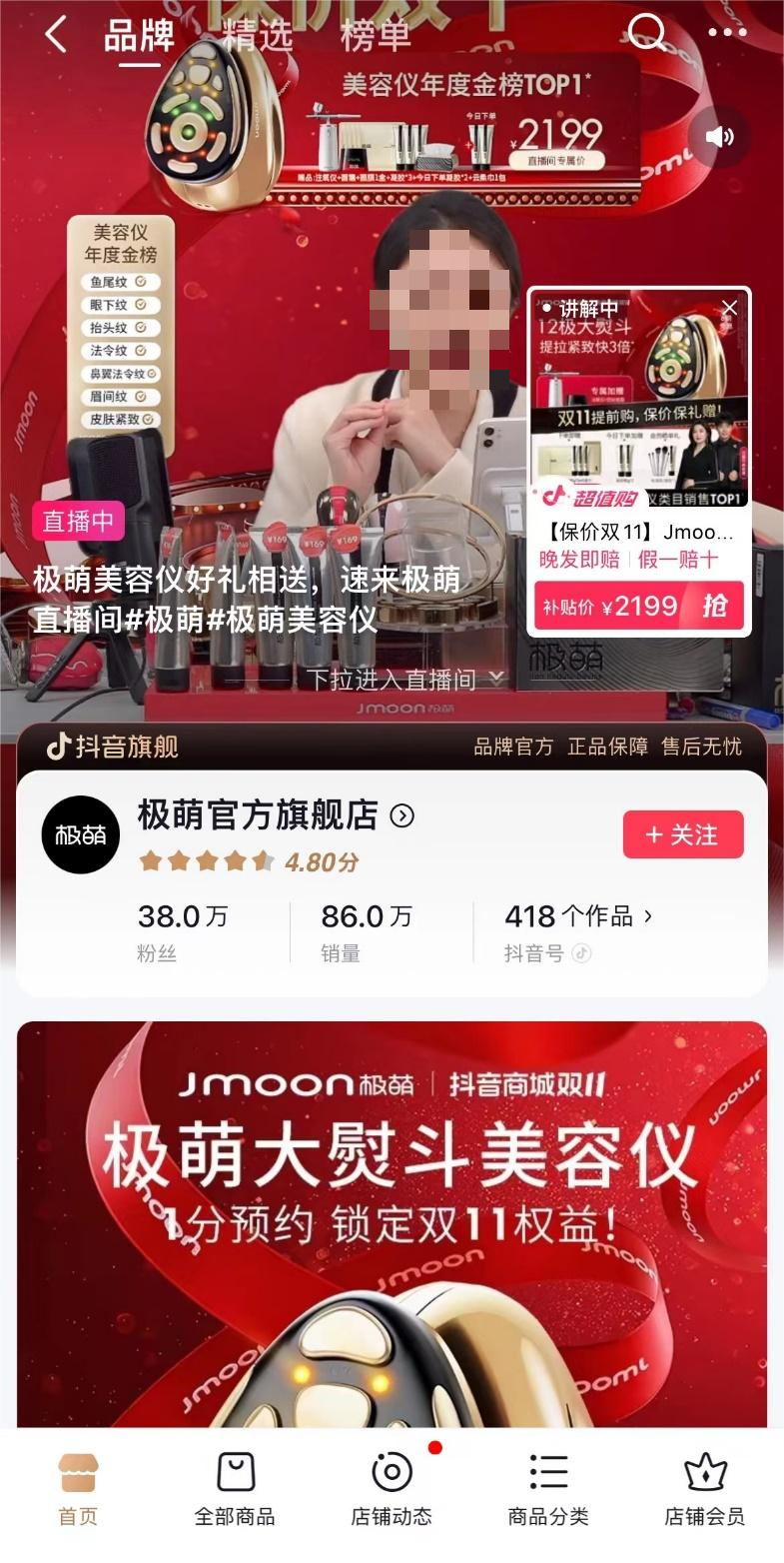Open the 店铺会员 tab
Viewport: 784px width, 1563px height.
(x=704, y=1489)
